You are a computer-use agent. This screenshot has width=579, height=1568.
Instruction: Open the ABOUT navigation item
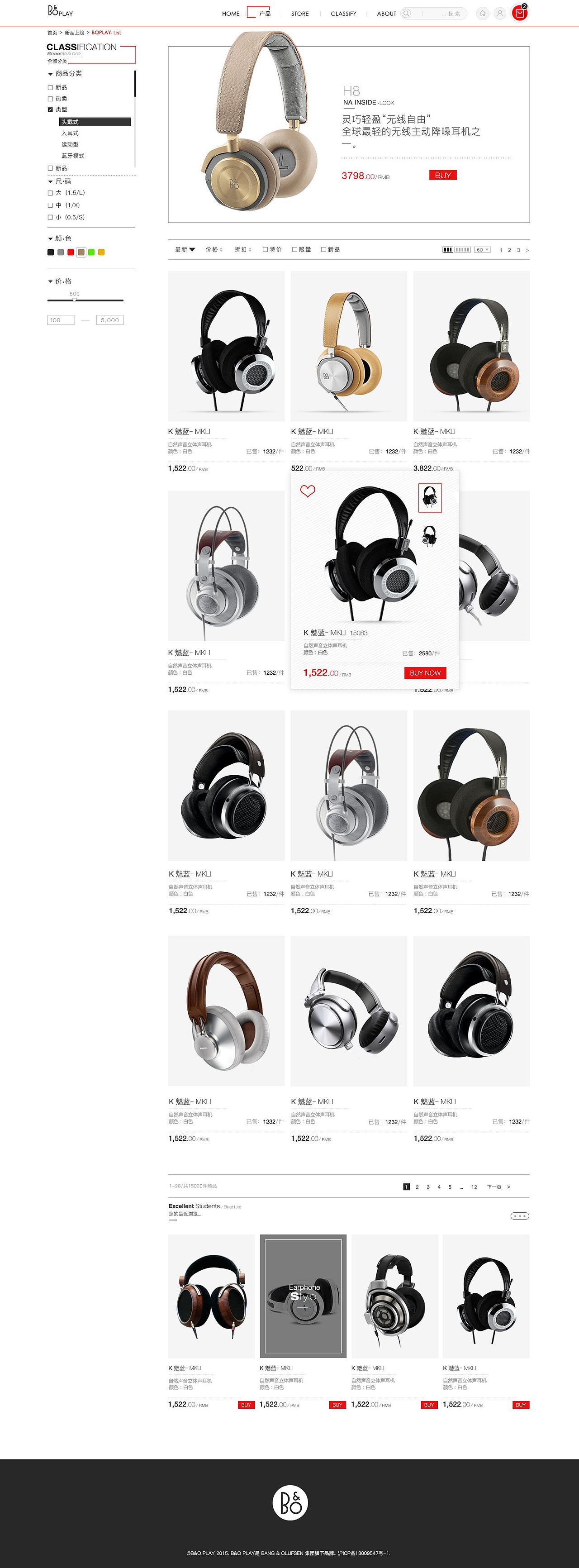click(x=386, y=14)
